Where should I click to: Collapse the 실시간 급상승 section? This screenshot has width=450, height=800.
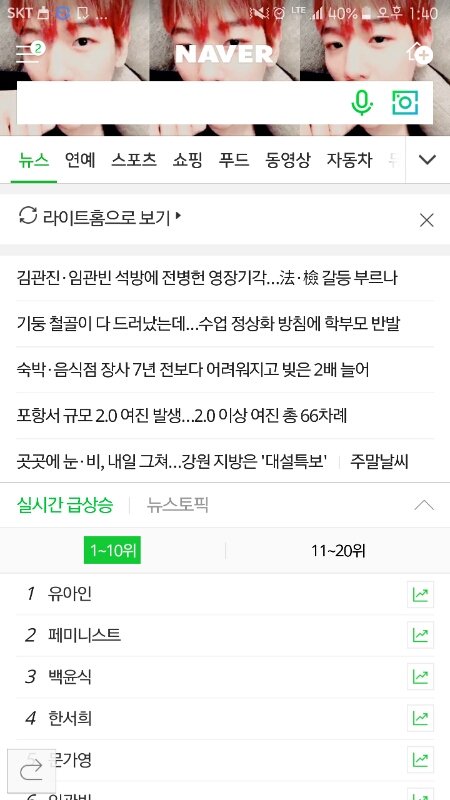424,506
